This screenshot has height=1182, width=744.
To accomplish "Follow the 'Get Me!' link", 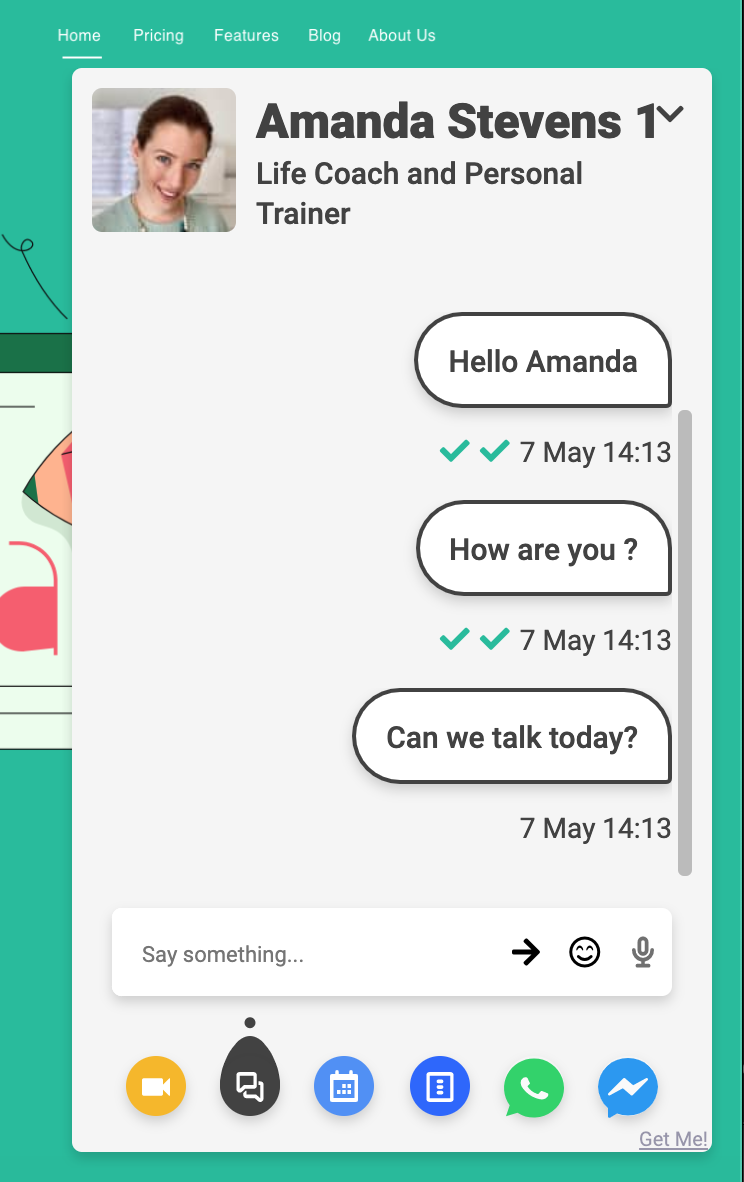I will point(673,1139).
